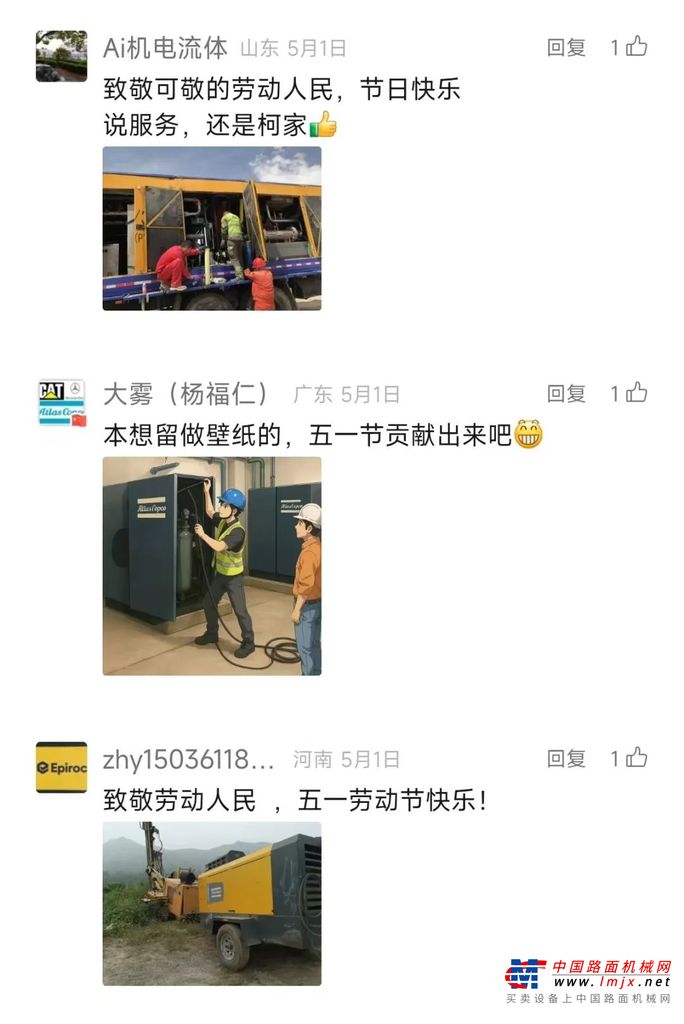The width and height of the screenshot is (684, 1024).
Task: Open Ai机电流体's profile avatar
Action: pyautogui.click(x=61, y=56)
